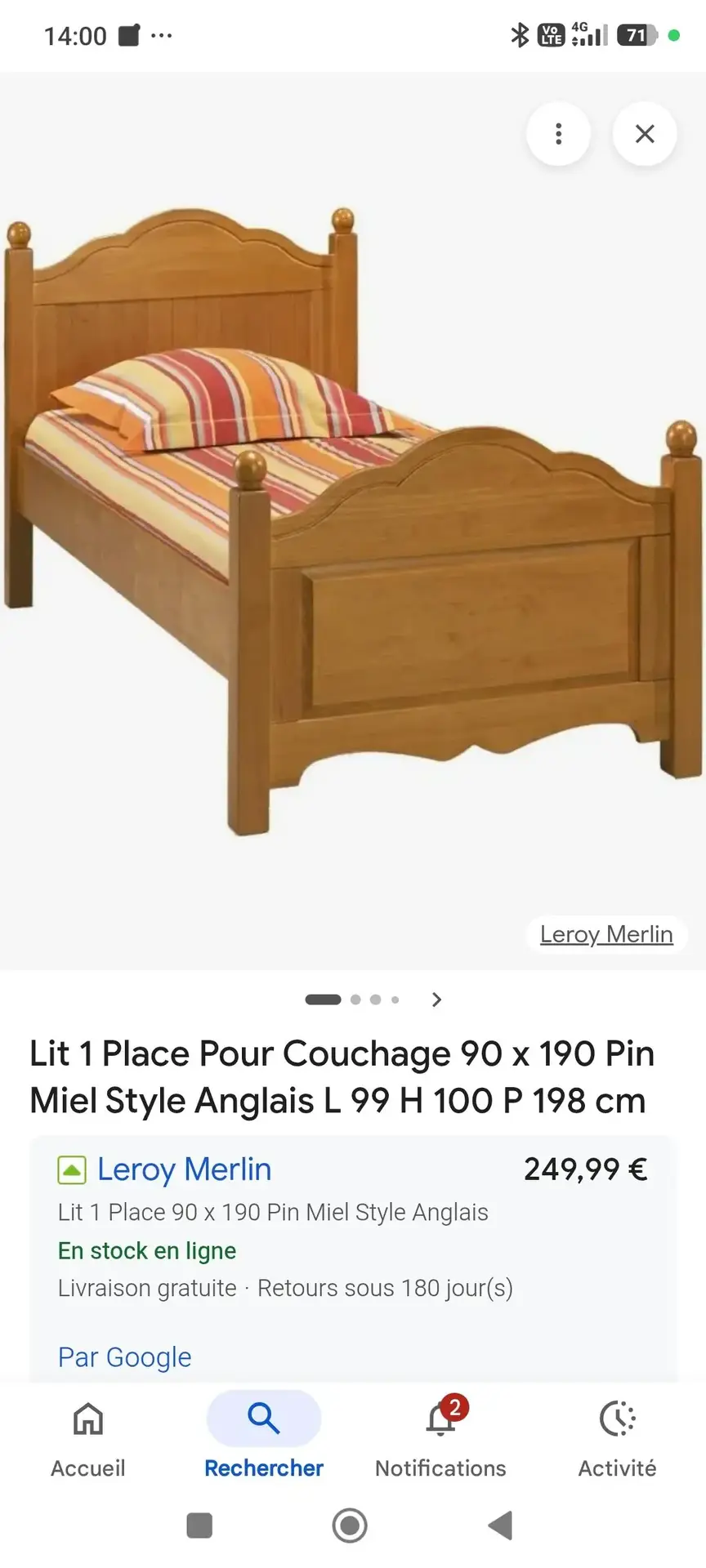This screenshot has width=706, height=1568.
Task: Go to the Accueil tab
Action: [x=88, y=1439]
